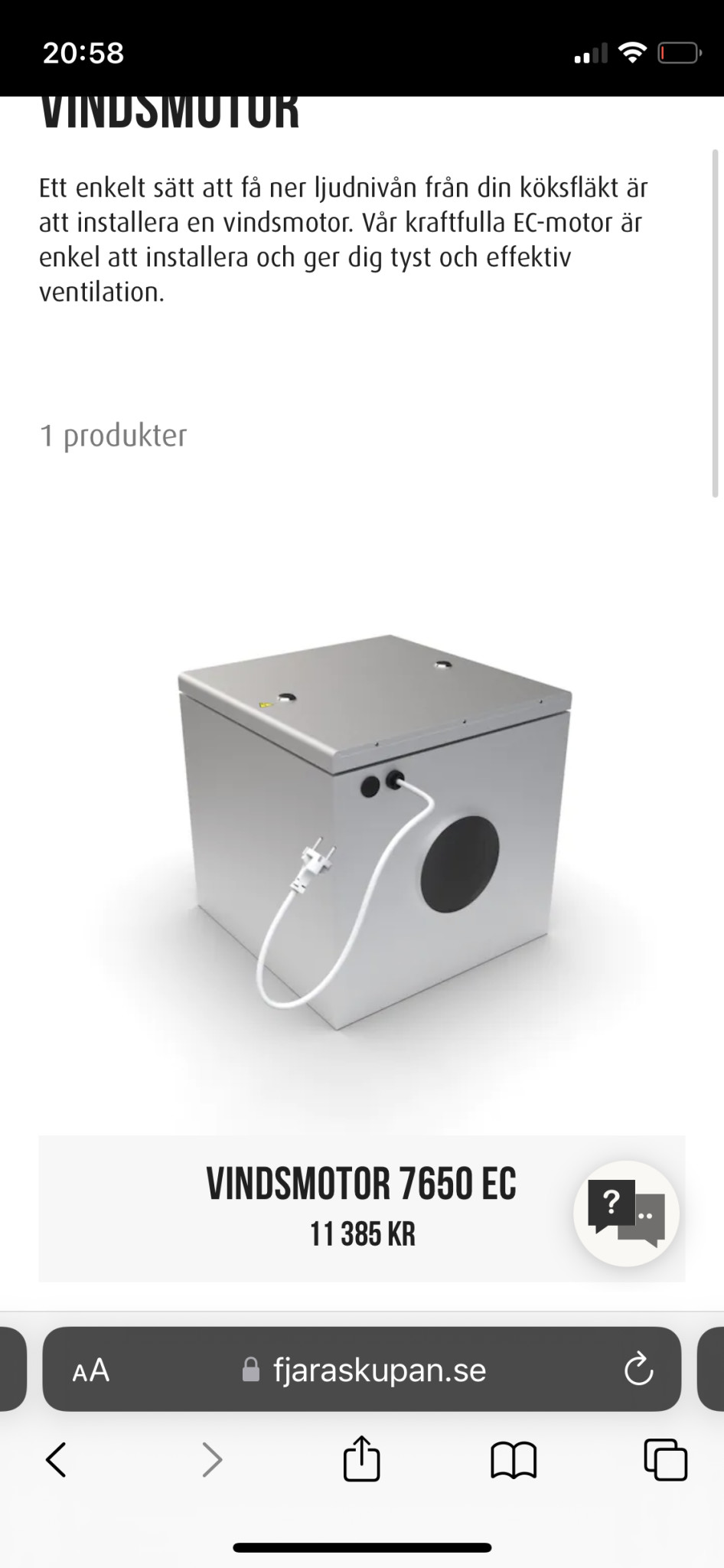Open the AA reader options
The width and height of the screenshot is (724, 1568).
(91, 1370)
